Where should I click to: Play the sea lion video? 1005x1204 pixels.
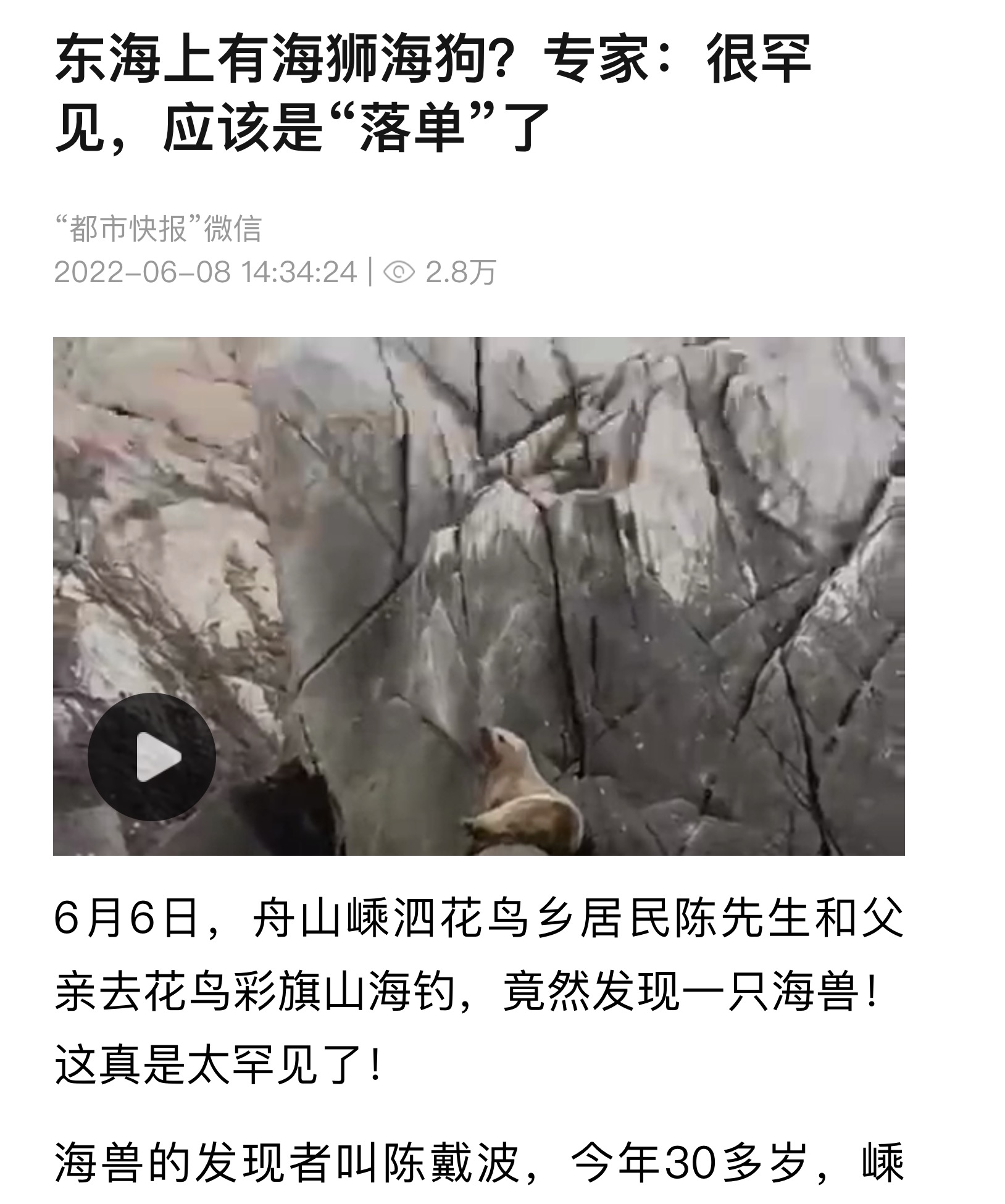coord(152,756)
